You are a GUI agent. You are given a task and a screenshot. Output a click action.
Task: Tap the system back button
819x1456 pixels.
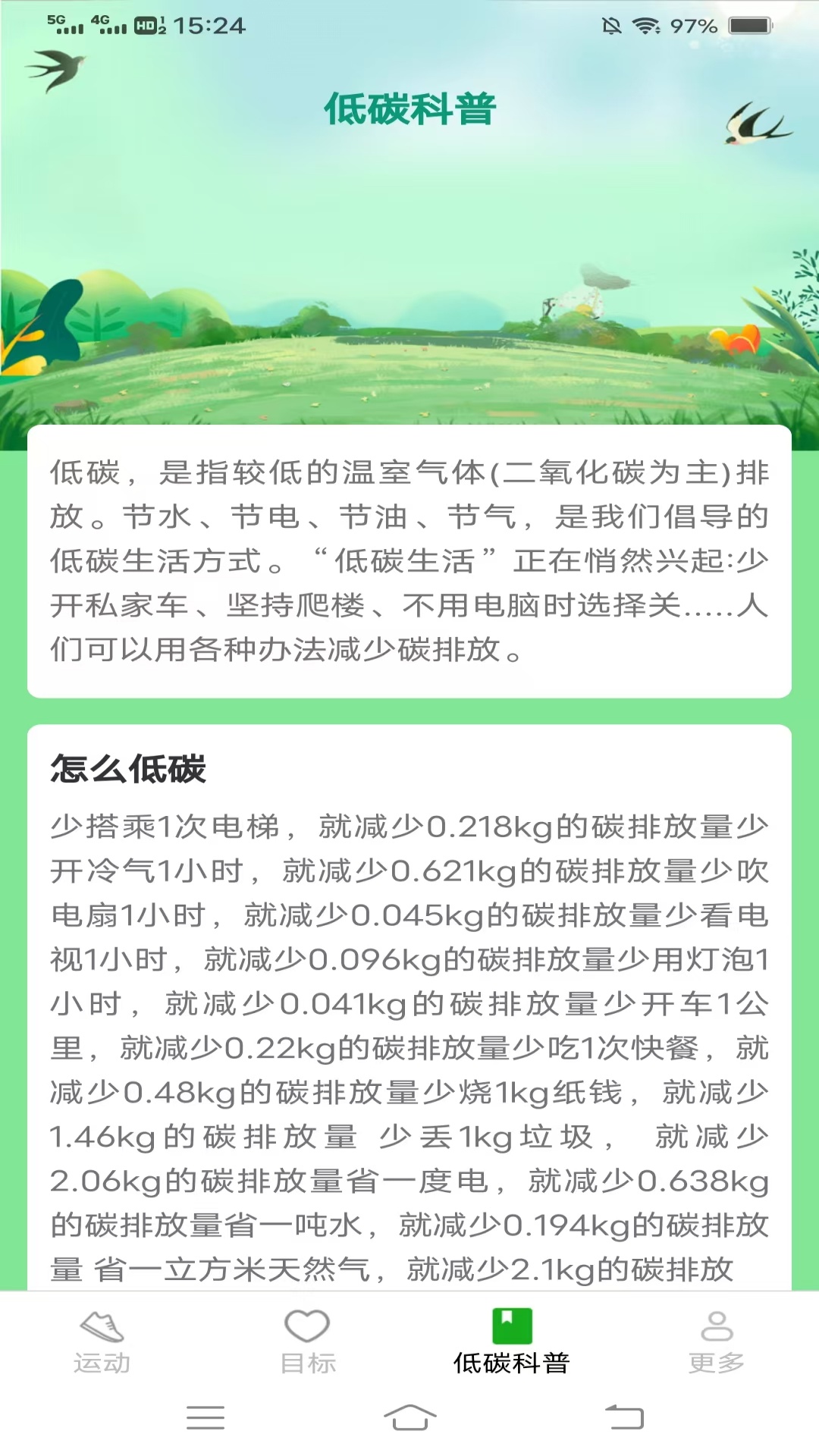point(623,1417)
